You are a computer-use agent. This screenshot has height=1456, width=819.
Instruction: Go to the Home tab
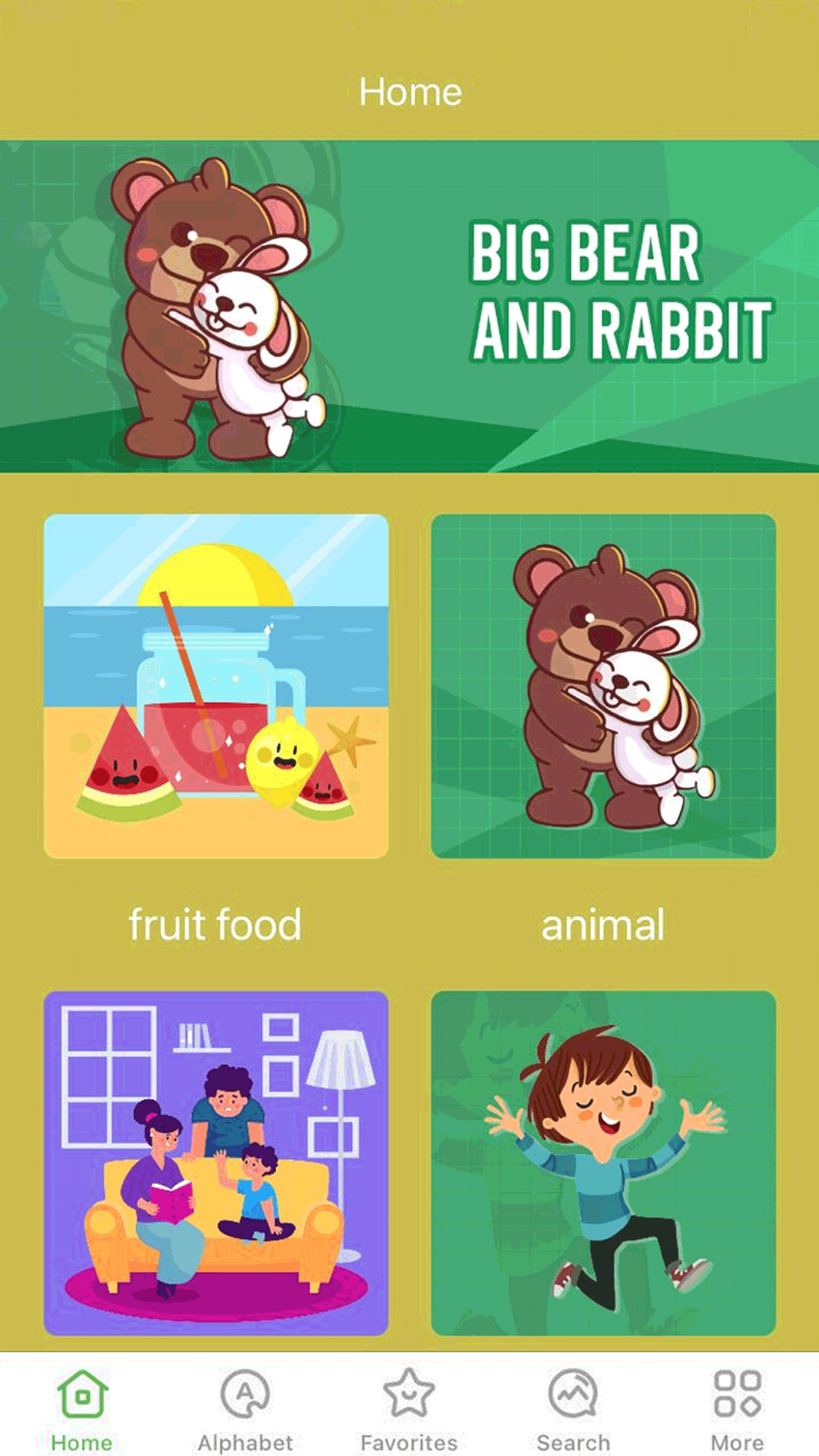point(82,1410)
